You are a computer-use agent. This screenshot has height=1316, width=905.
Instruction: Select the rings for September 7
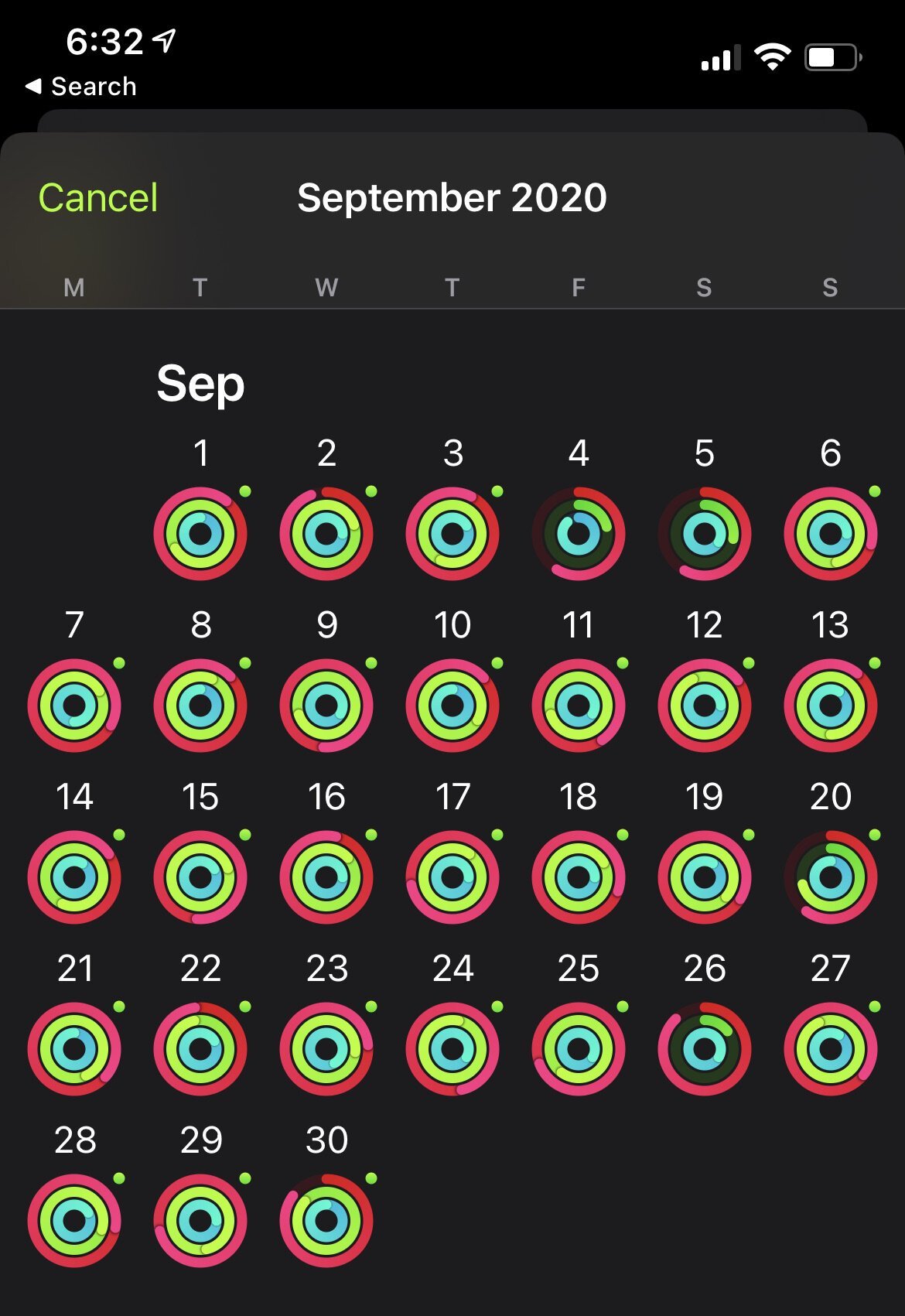74,706
